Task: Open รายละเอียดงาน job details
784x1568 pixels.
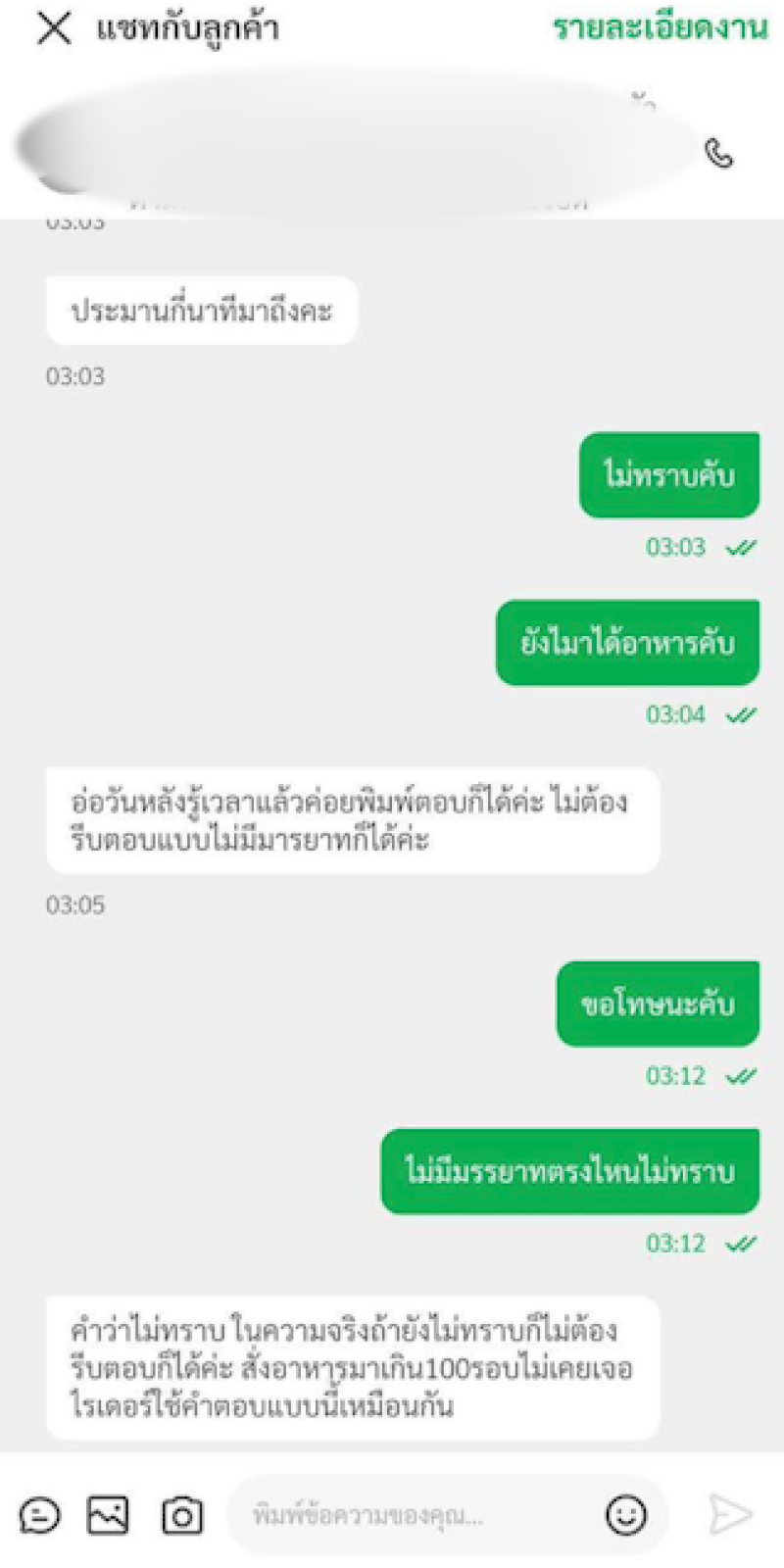Action: [x=660, y=27]
